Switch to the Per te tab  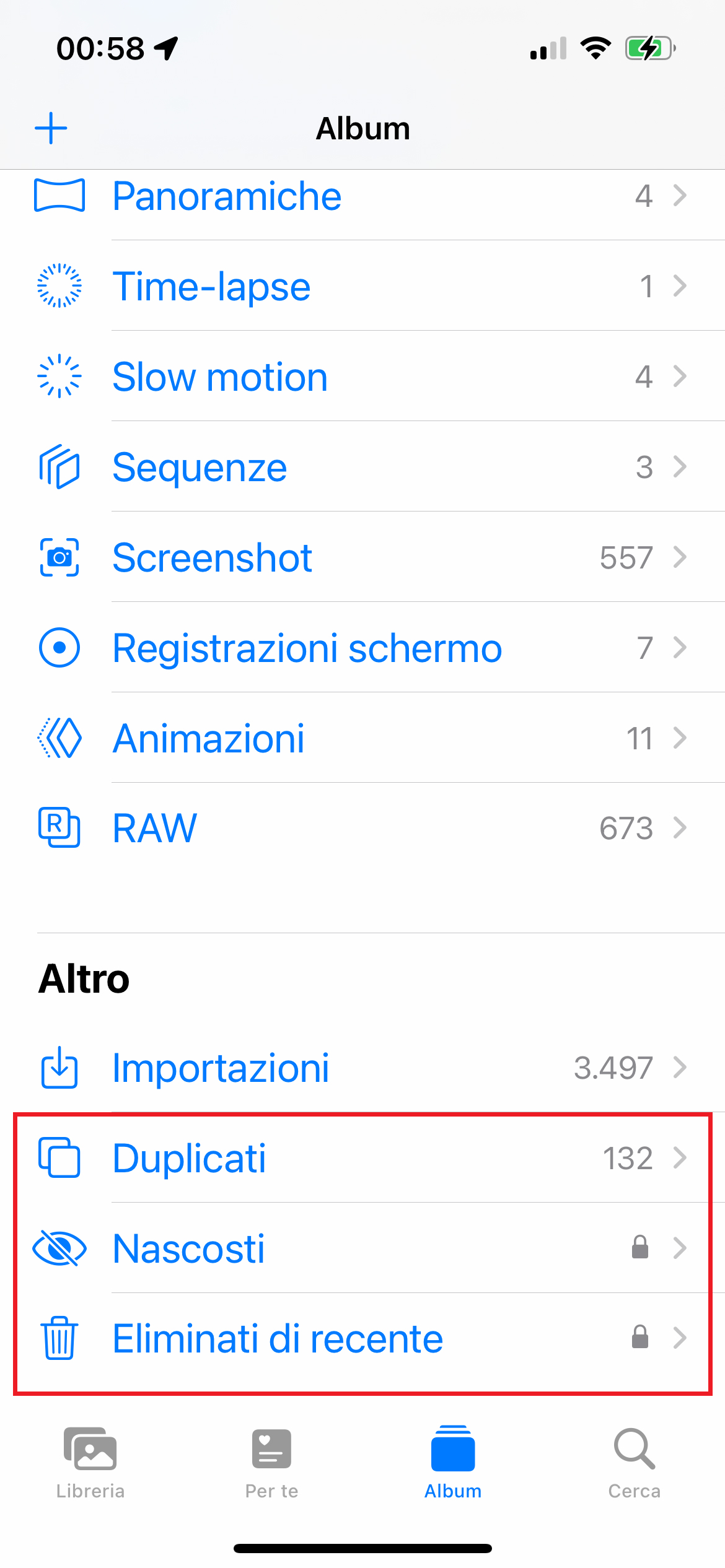(x=271, y=1463)
